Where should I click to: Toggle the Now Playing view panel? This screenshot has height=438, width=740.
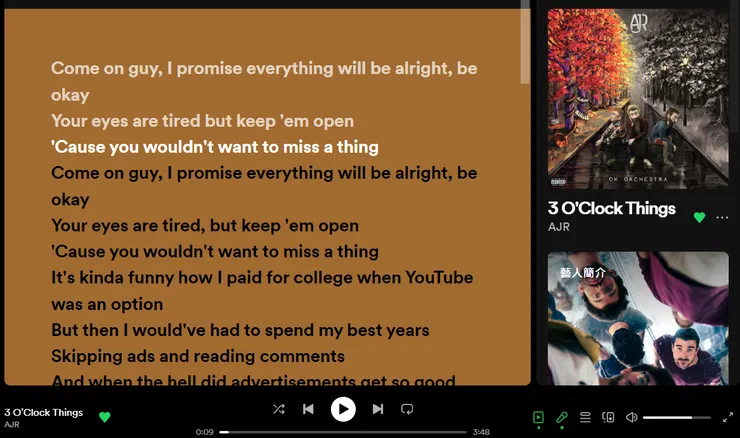click(538, 417)
